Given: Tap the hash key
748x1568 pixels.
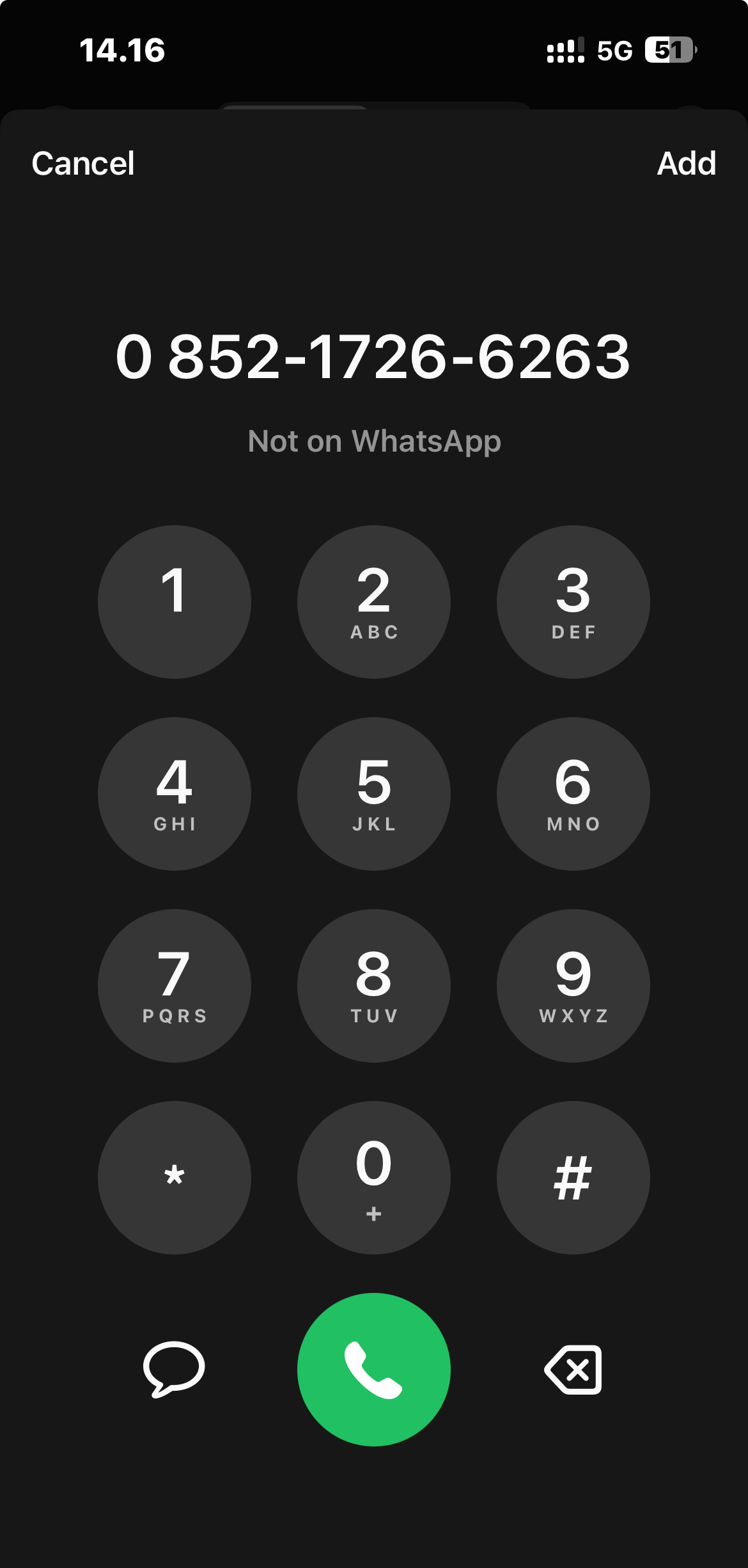Looking at the screenshot, I should tap(573, 1178).
